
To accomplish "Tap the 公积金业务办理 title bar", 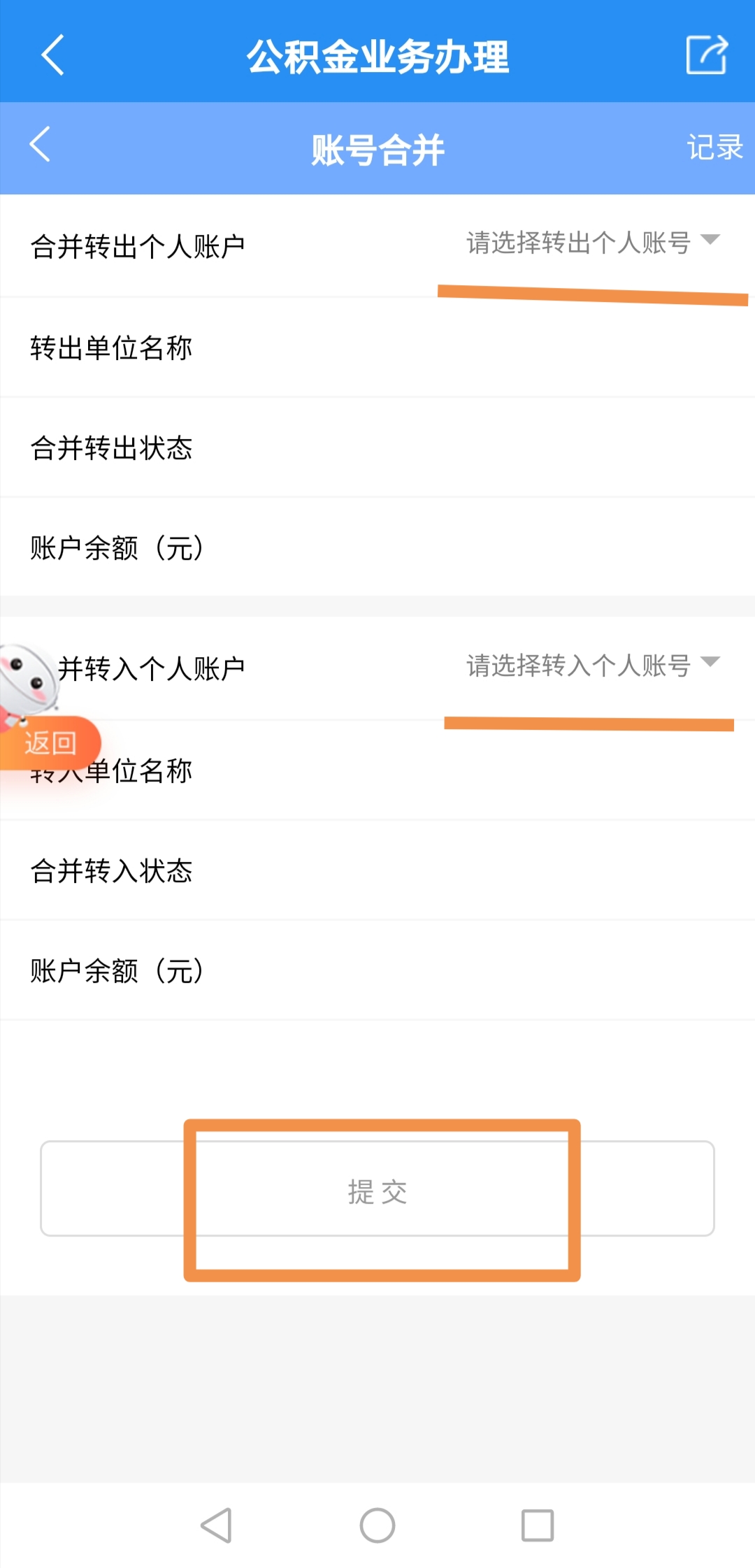I will pos(377,56).
